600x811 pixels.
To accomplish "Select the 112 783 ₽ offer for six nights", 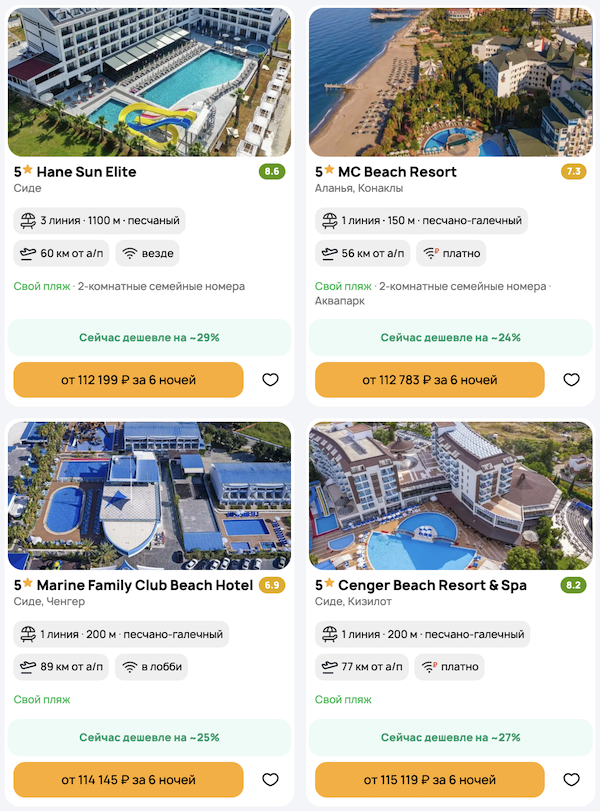I will coord(430,380).
